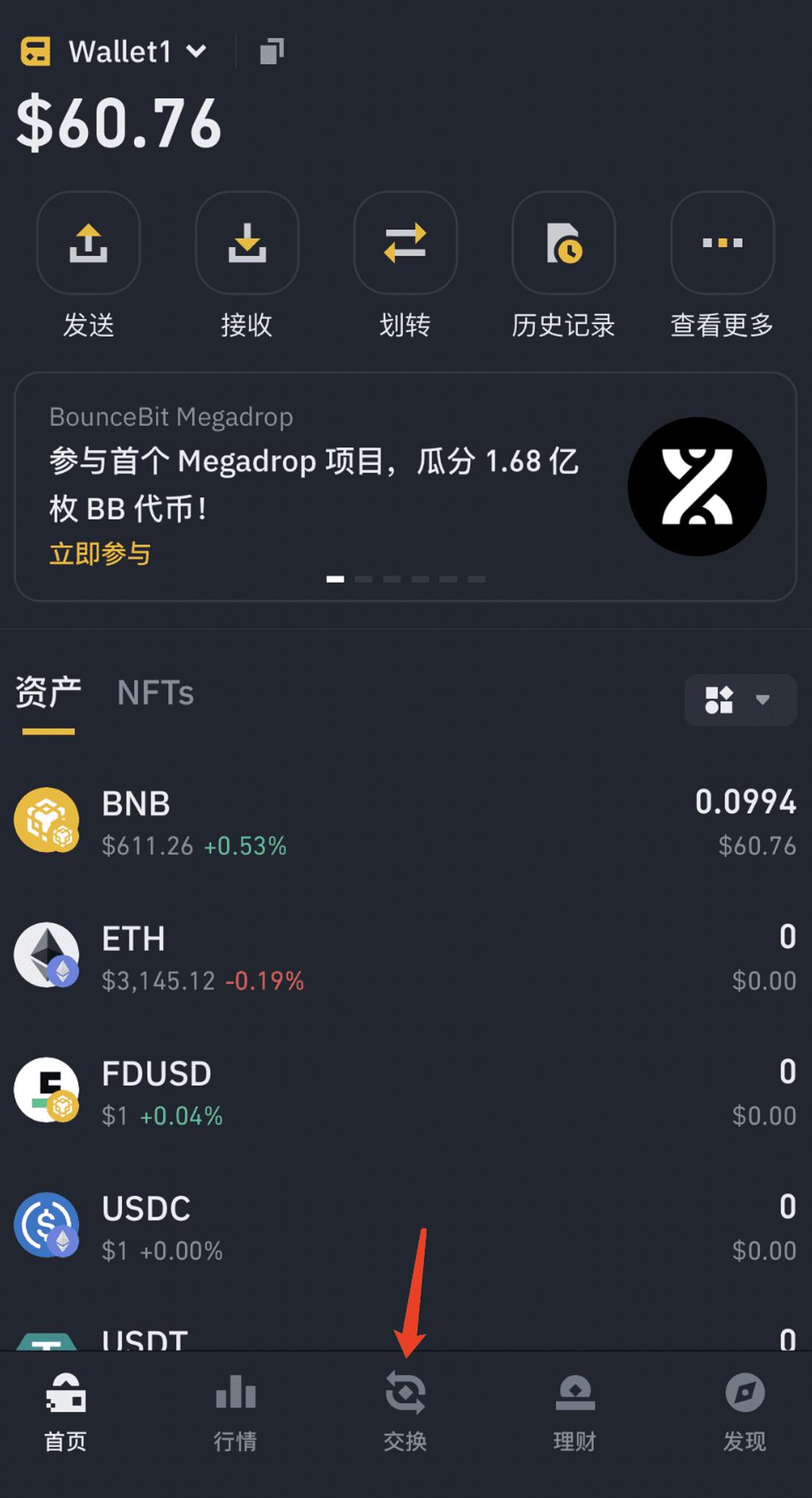Viewport: 812px width, 1498px height.
Task: Open the USDC asset row
Action: click(405, 1226)
